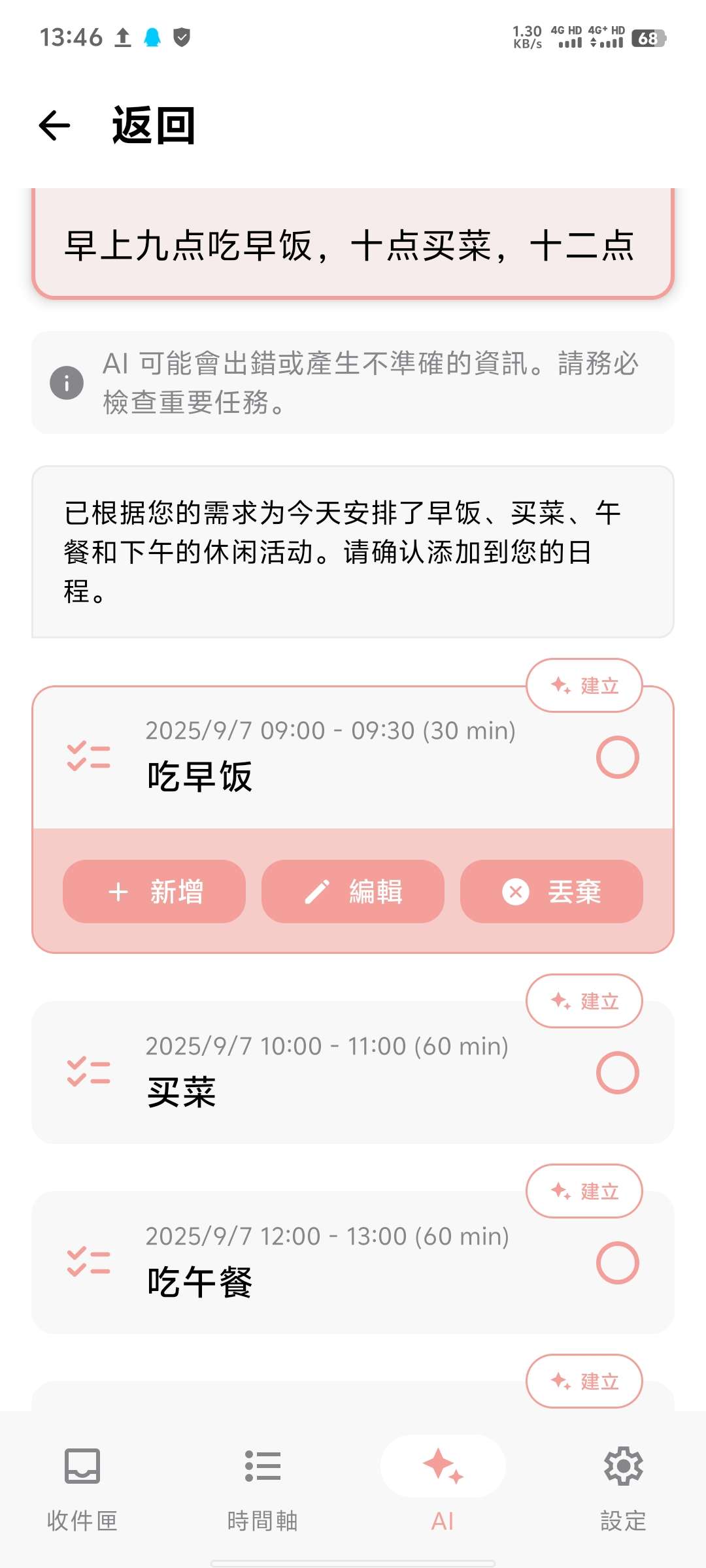The height and width of the screenshot is (1568, 706).
Task: Tap 丟棄 to discard 吃早饭
Action: click(x=552, y=891)
